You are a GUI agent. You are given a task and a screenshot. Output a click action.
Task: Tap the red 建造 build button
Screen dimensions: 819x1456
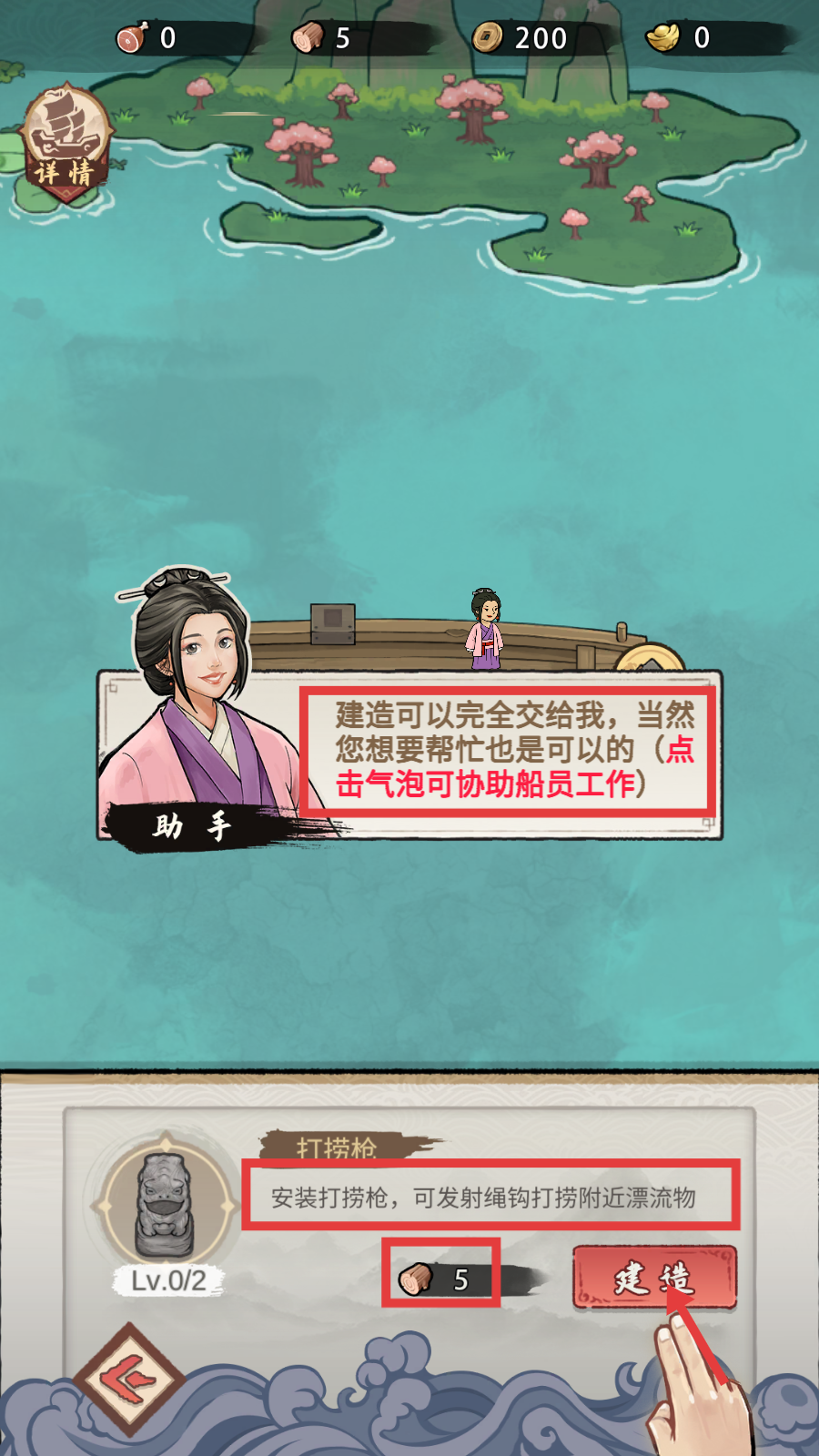[x=653, y=1277]
